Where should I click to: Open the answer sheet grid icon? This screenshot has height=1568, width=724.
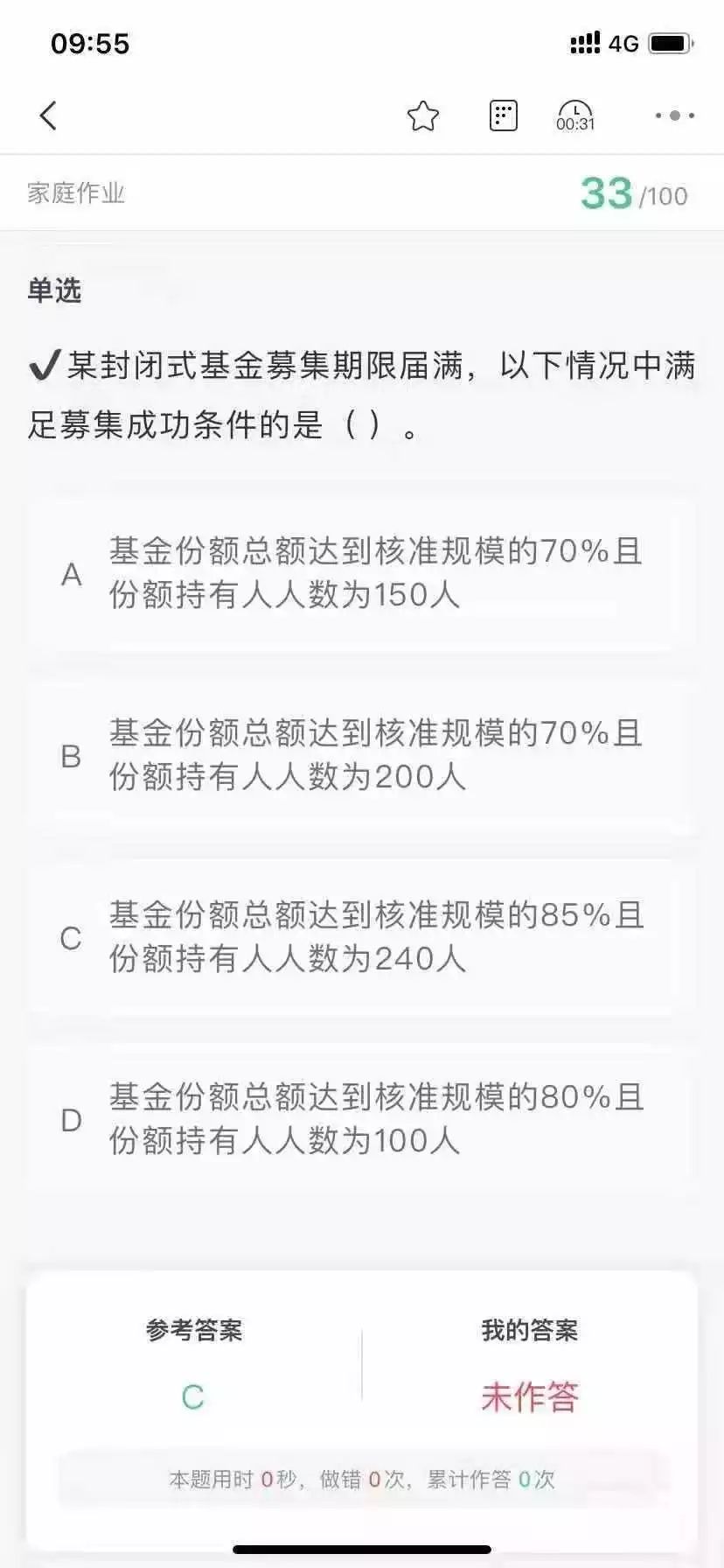[503, 115]
